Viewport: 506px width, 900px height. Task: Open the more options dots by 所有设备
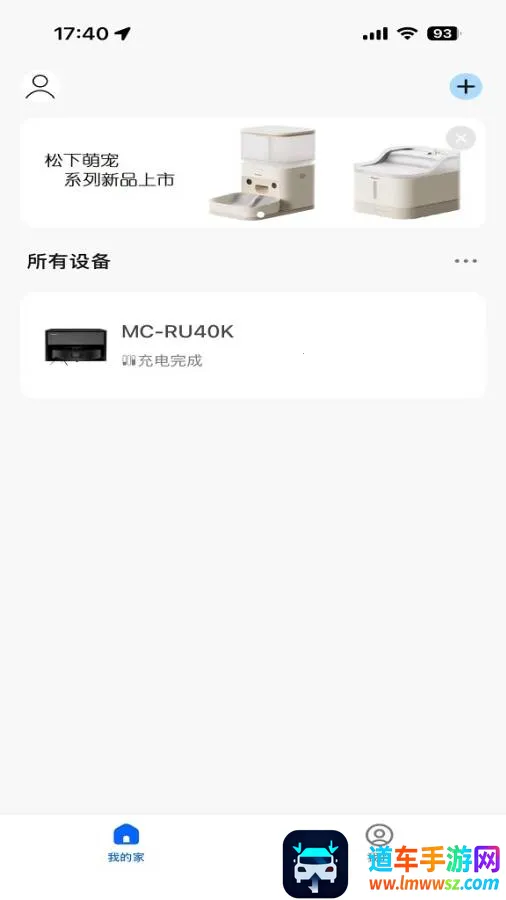[x=465, y=261]
